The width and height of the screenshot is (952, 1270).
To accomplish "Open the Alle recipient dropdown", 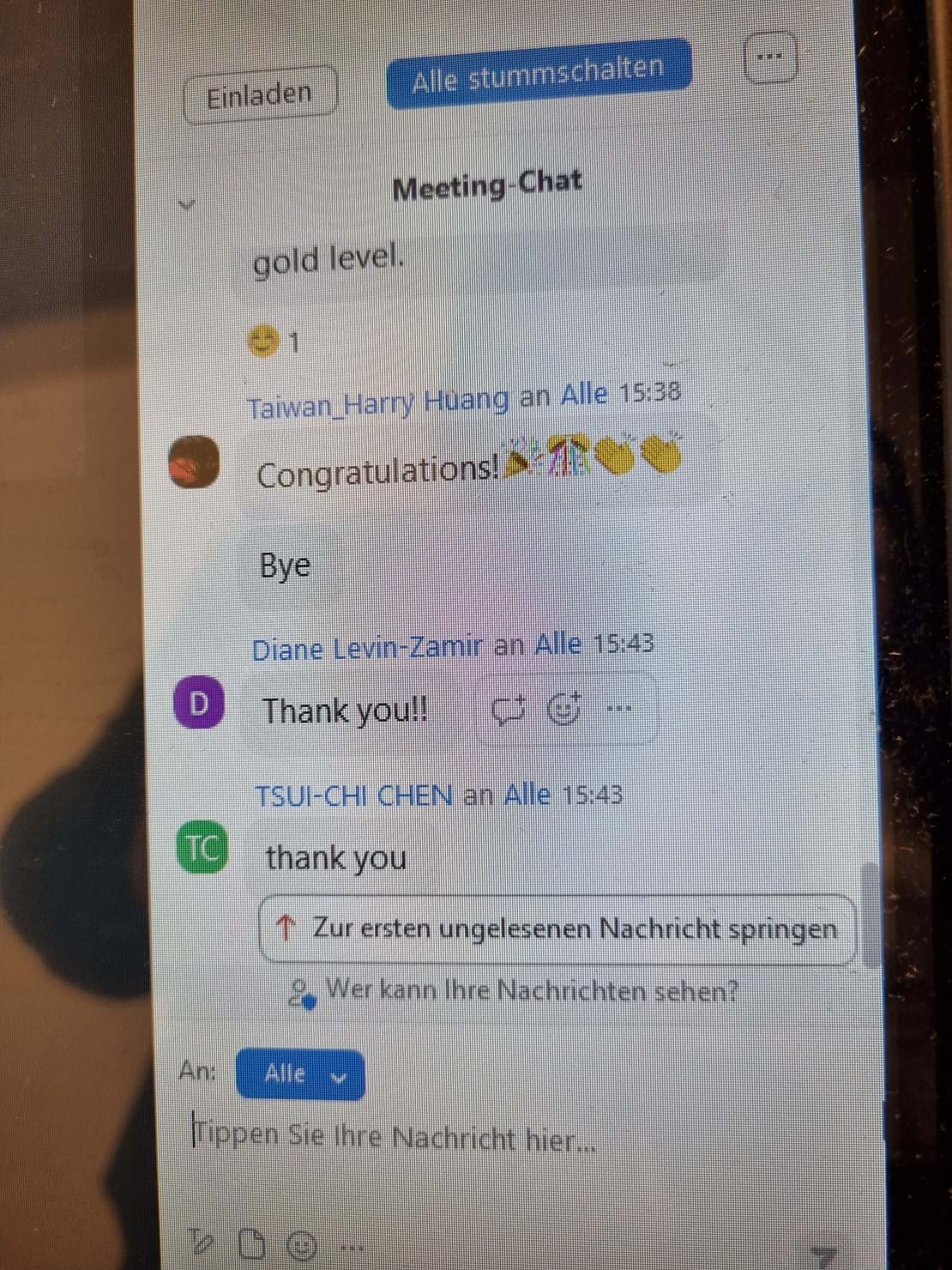I will point(300,1073).
